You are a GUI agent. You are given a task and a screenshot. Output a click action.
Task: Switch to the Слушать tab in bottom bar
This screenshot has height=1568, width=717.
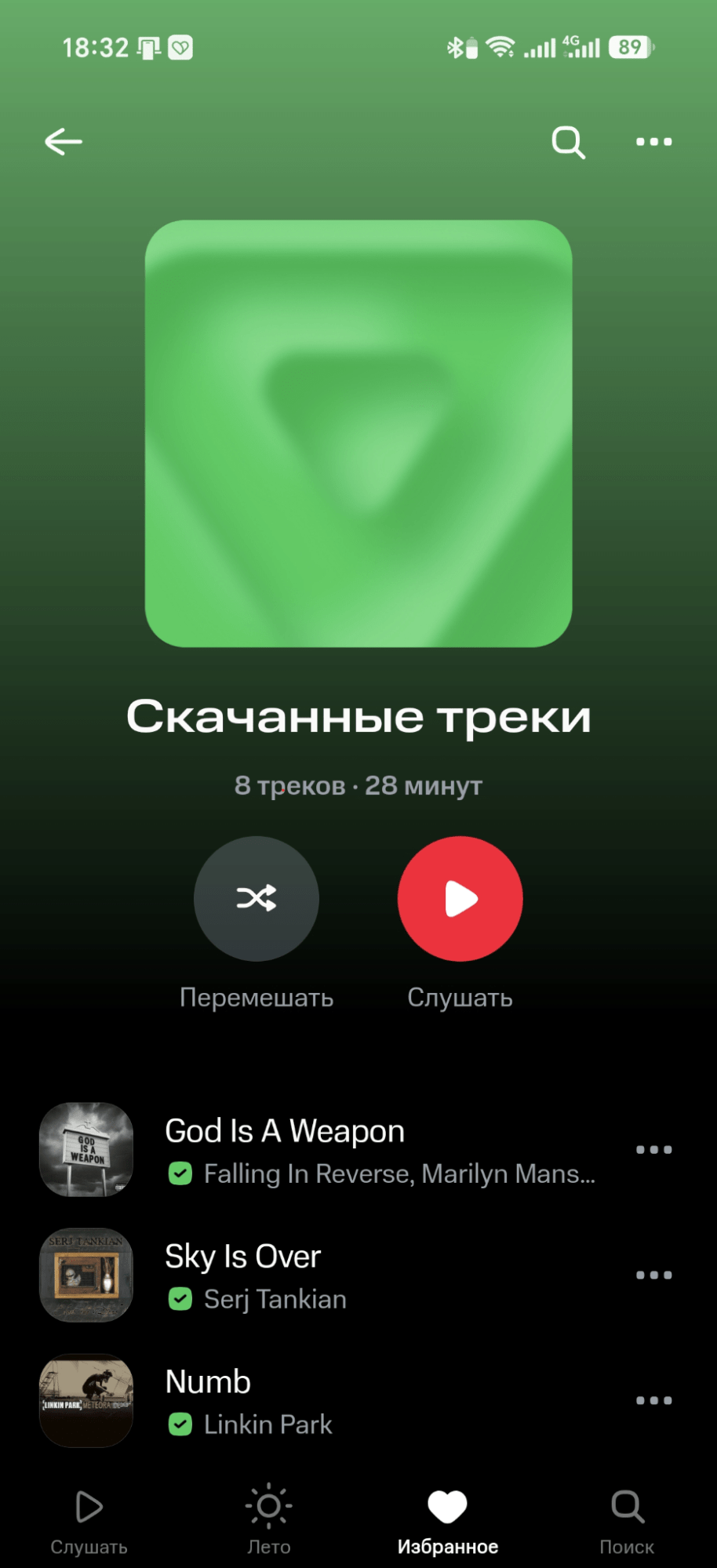point(89,1520)
